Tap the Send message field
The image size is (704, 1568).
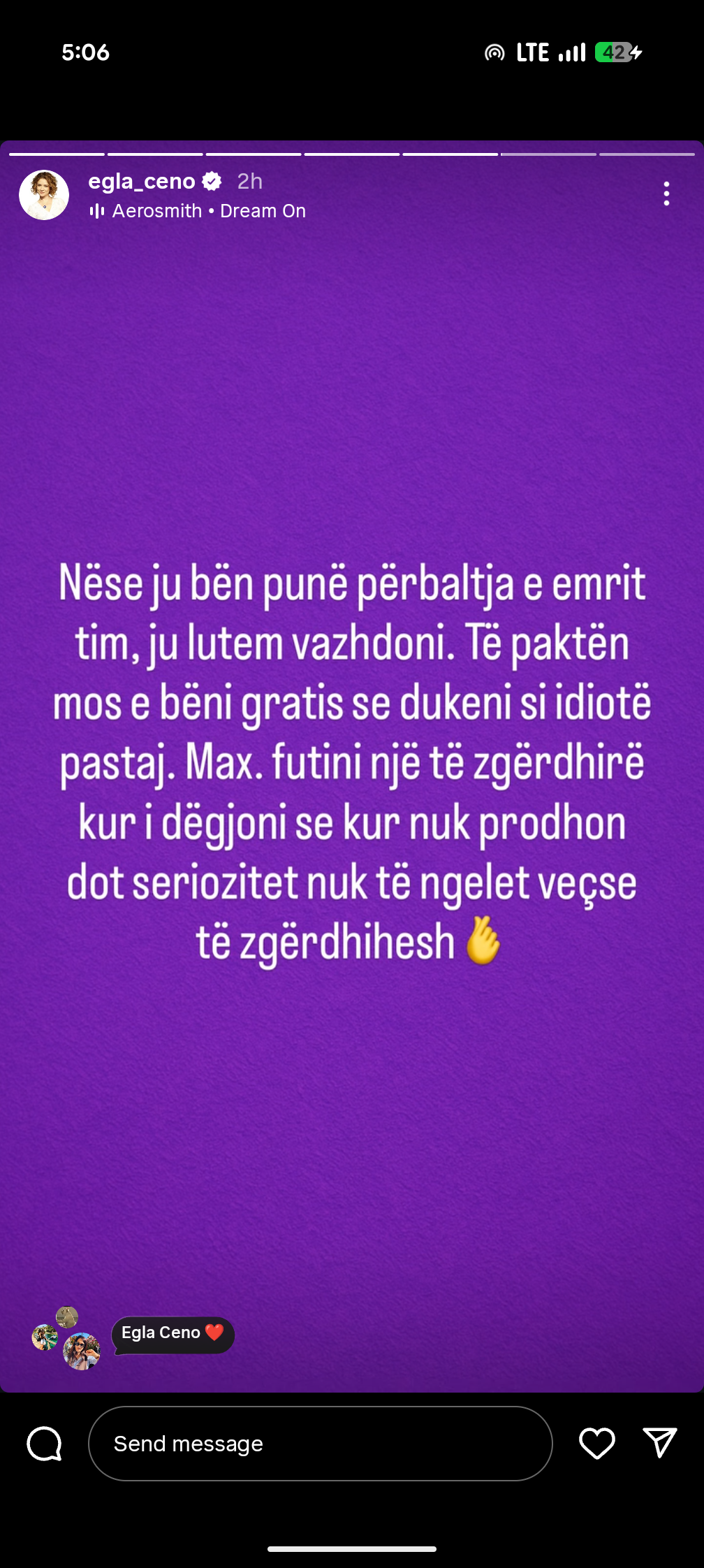click(320, 1444)
